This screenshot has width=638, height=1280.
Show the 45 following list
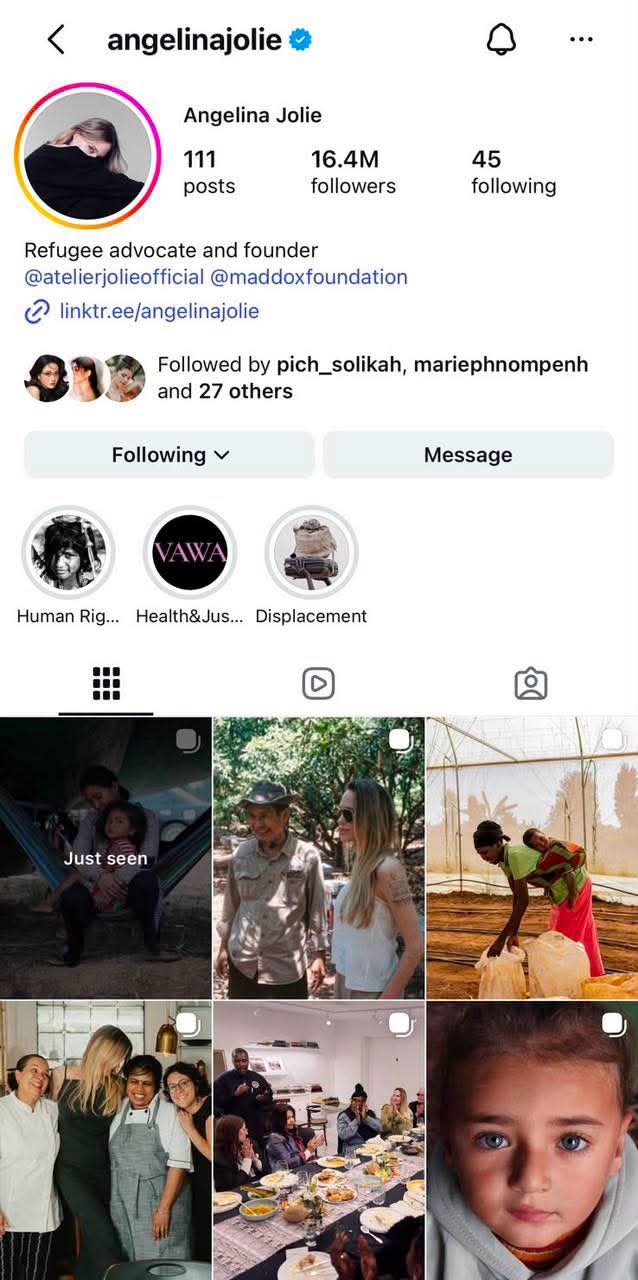(513, 172)
